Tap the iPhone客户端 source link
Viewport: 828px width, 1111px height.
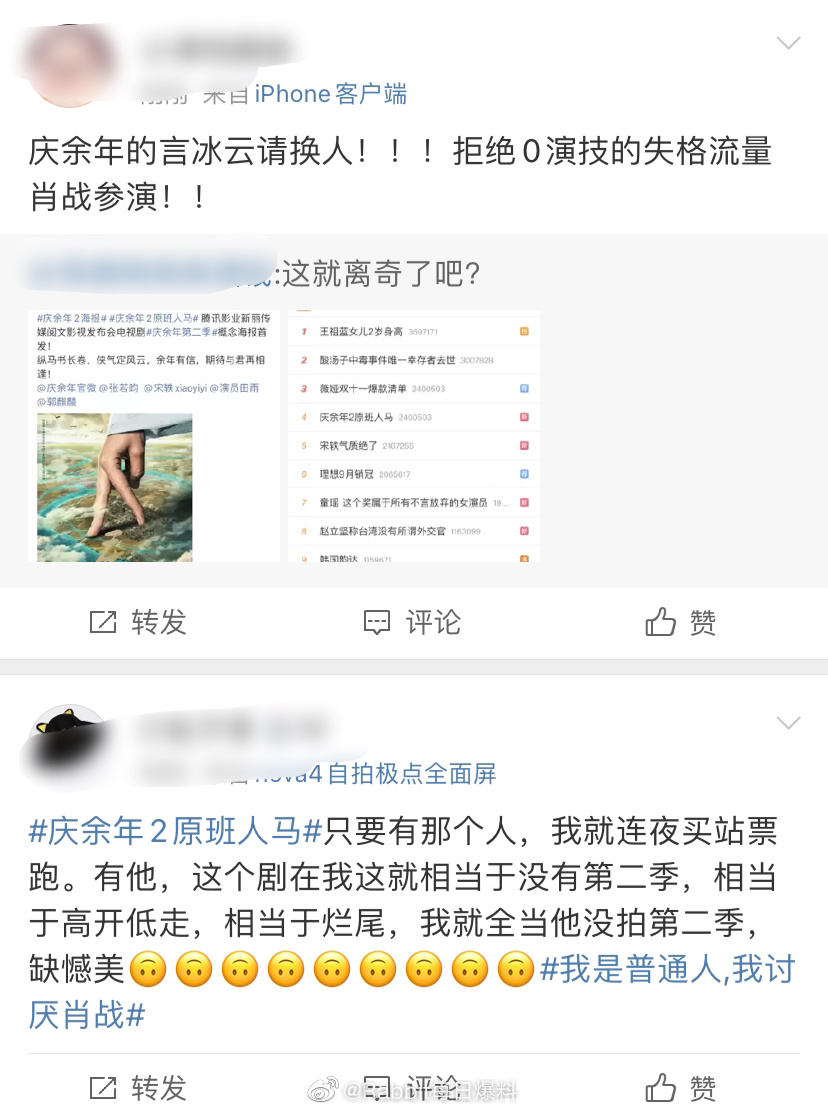pyautogui.click(x=330, y=94)
